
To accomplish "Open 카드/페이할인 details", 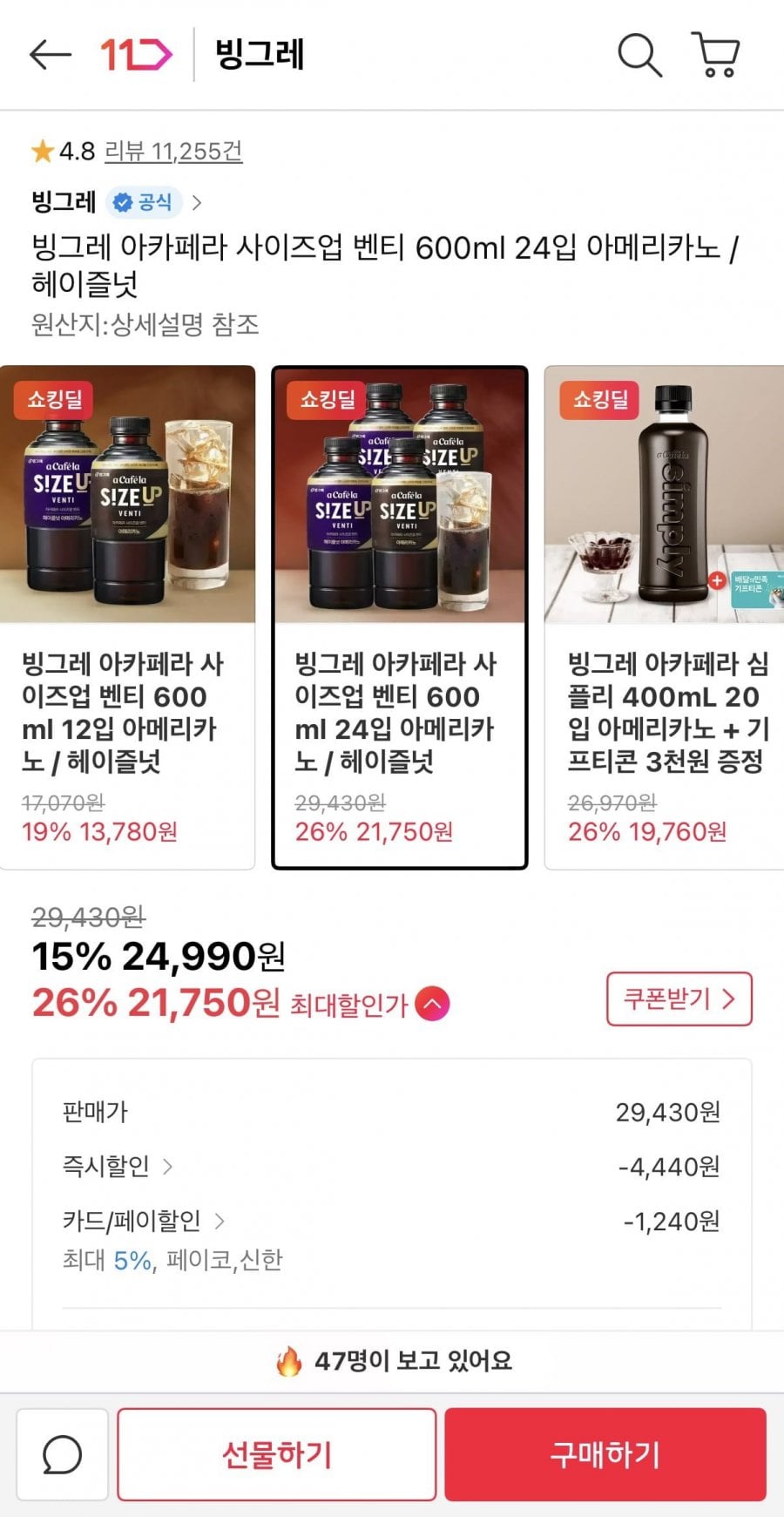I will [x=144, y=1221].
